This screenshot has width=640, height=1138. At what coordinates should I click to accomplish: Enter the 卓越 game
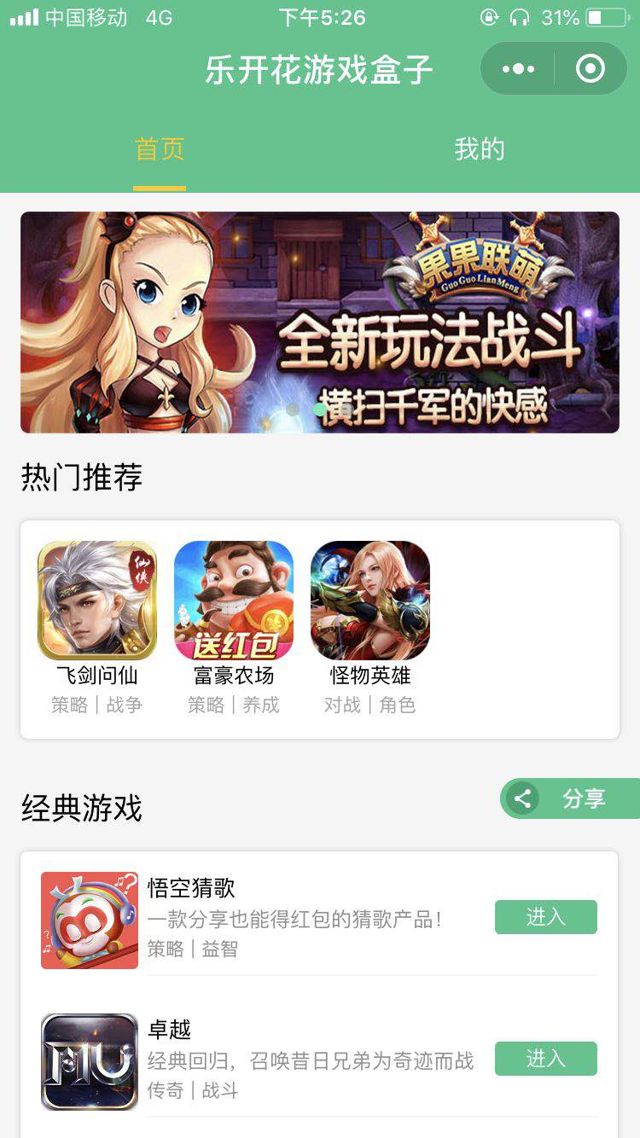tap(545, 1059)
